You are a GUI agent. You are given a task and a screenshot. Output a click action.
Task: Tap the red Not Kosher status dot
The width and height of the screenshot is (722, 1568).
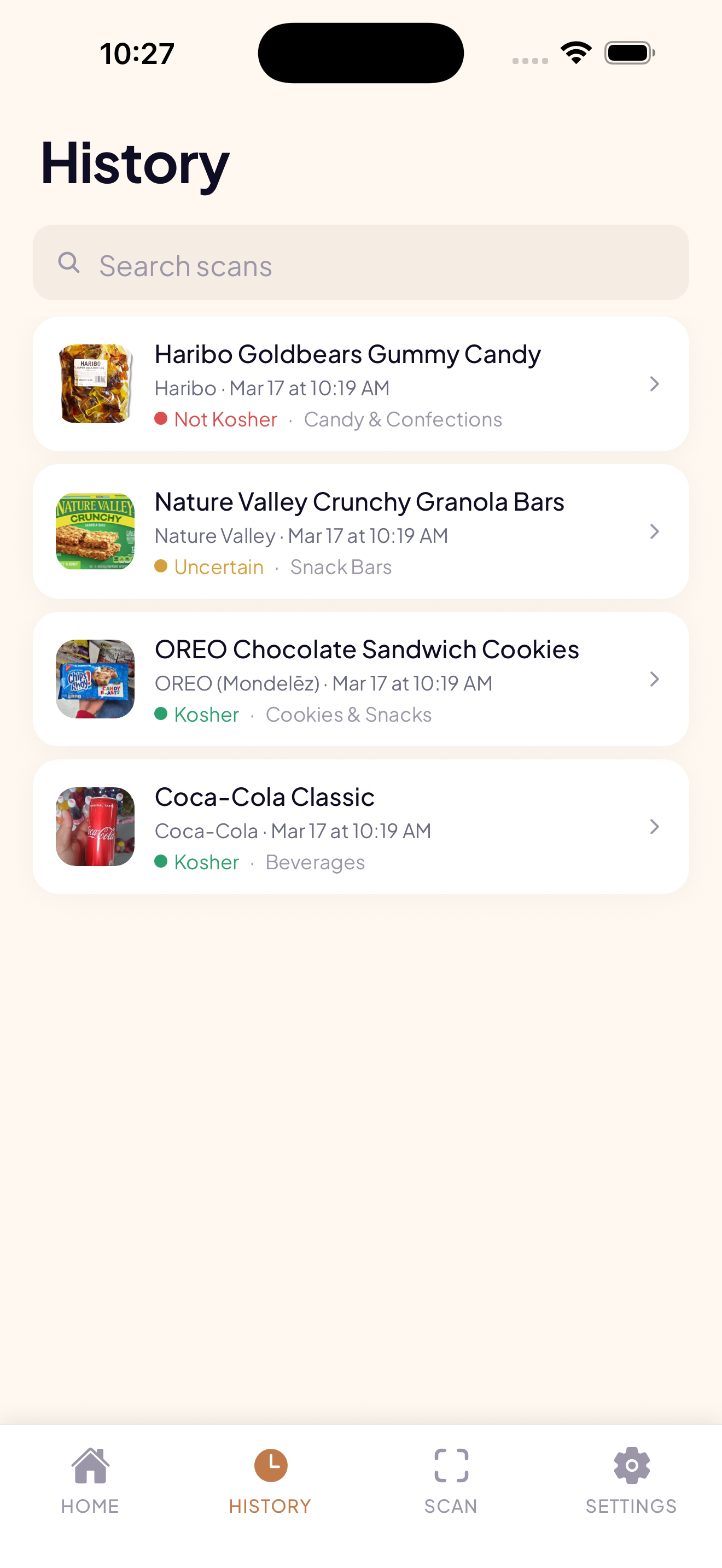click(161, 419)
